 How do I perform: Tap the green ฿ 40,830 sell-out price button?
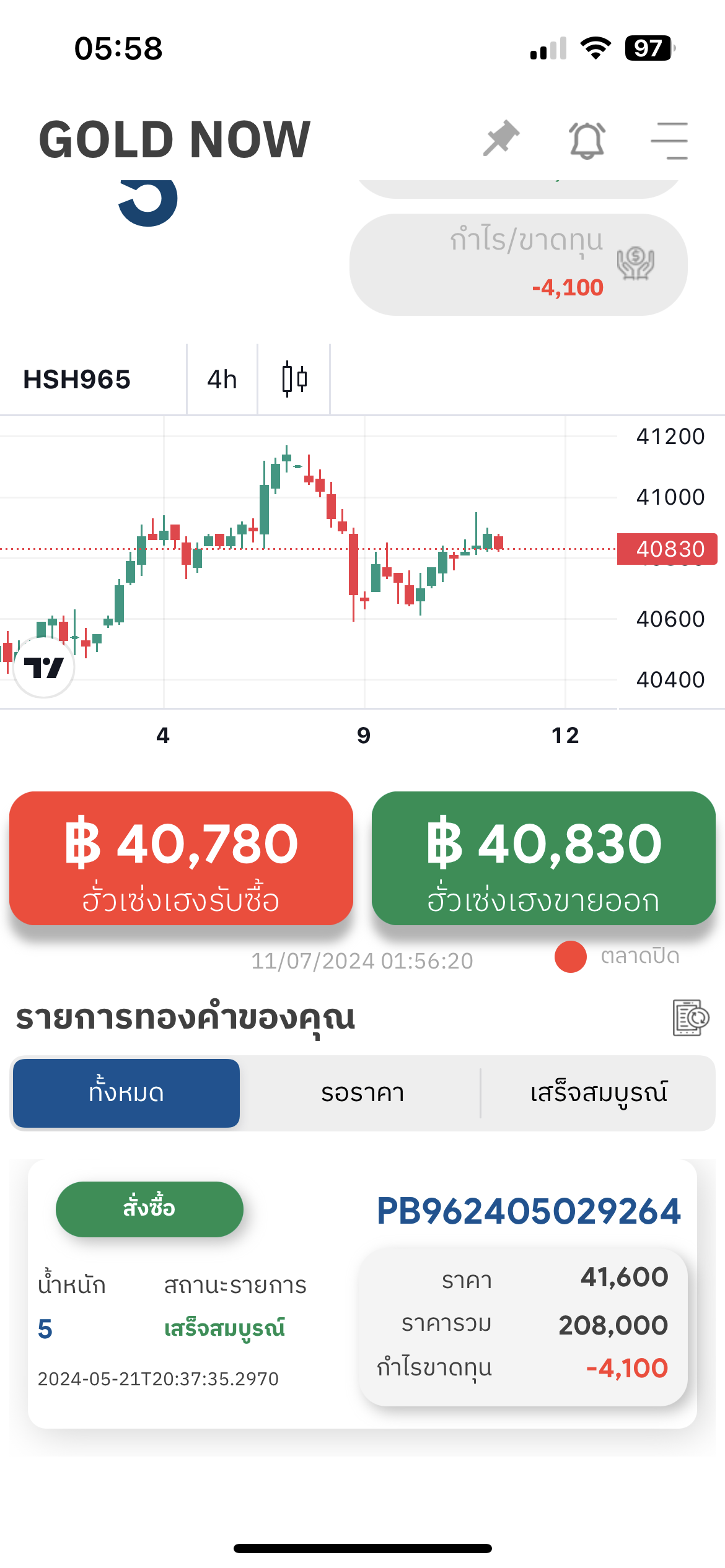pyautogui.click(x=543, y=858)
